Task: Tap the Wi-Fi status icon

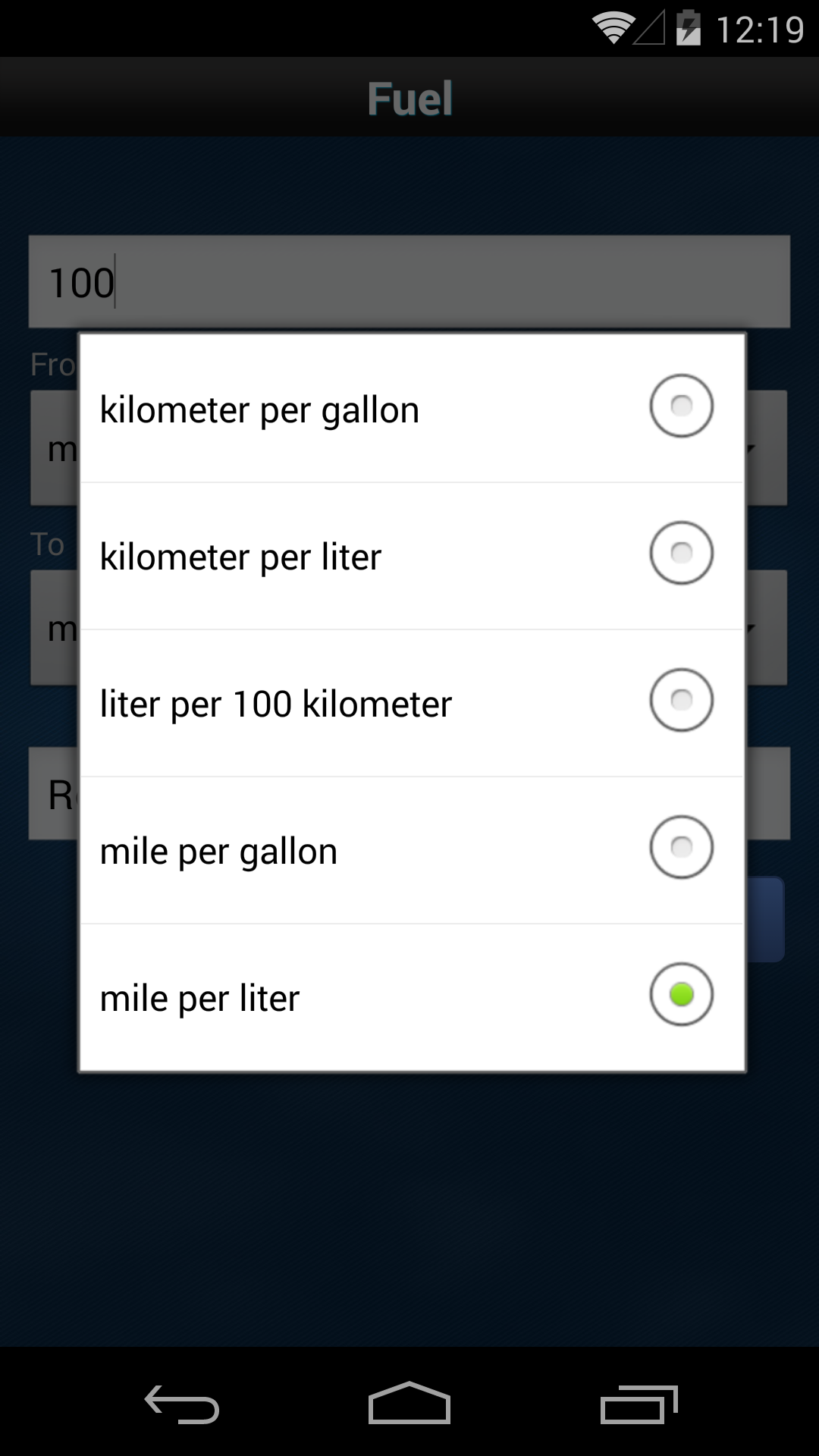Action: tap(611, 29)
